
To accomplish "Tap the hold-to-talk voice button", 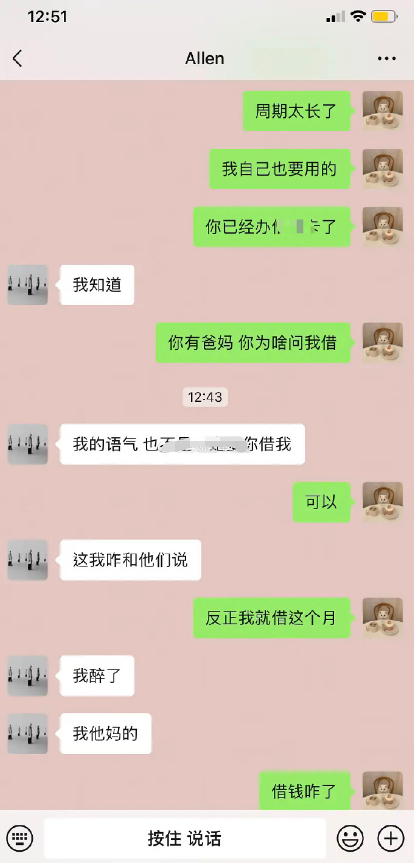I will pos(184,839).
